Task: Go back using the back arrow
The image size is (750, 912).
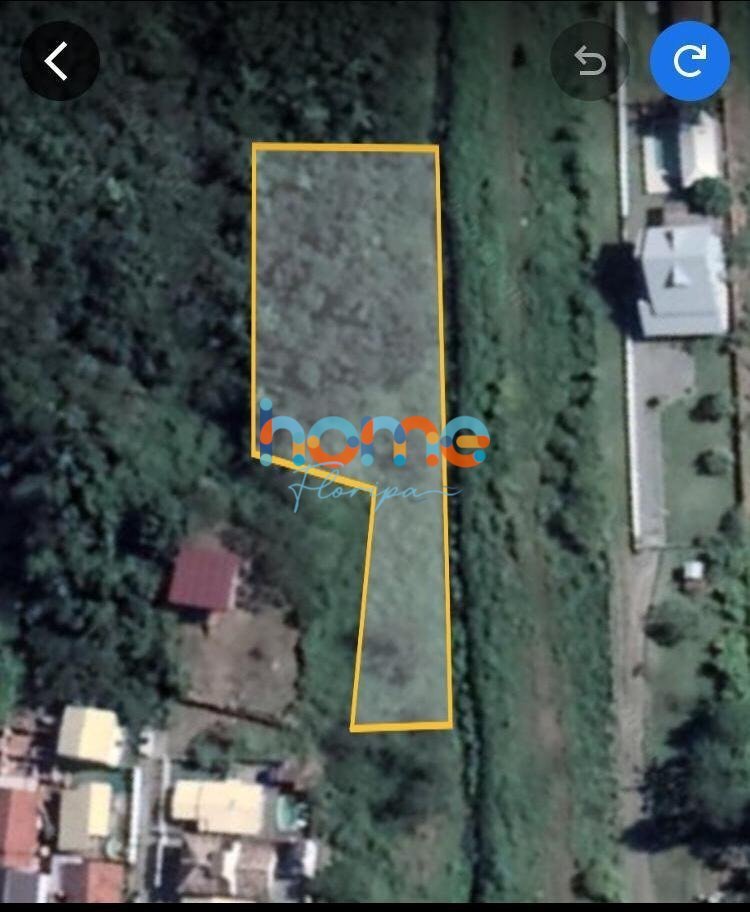Action: point(59,61)
